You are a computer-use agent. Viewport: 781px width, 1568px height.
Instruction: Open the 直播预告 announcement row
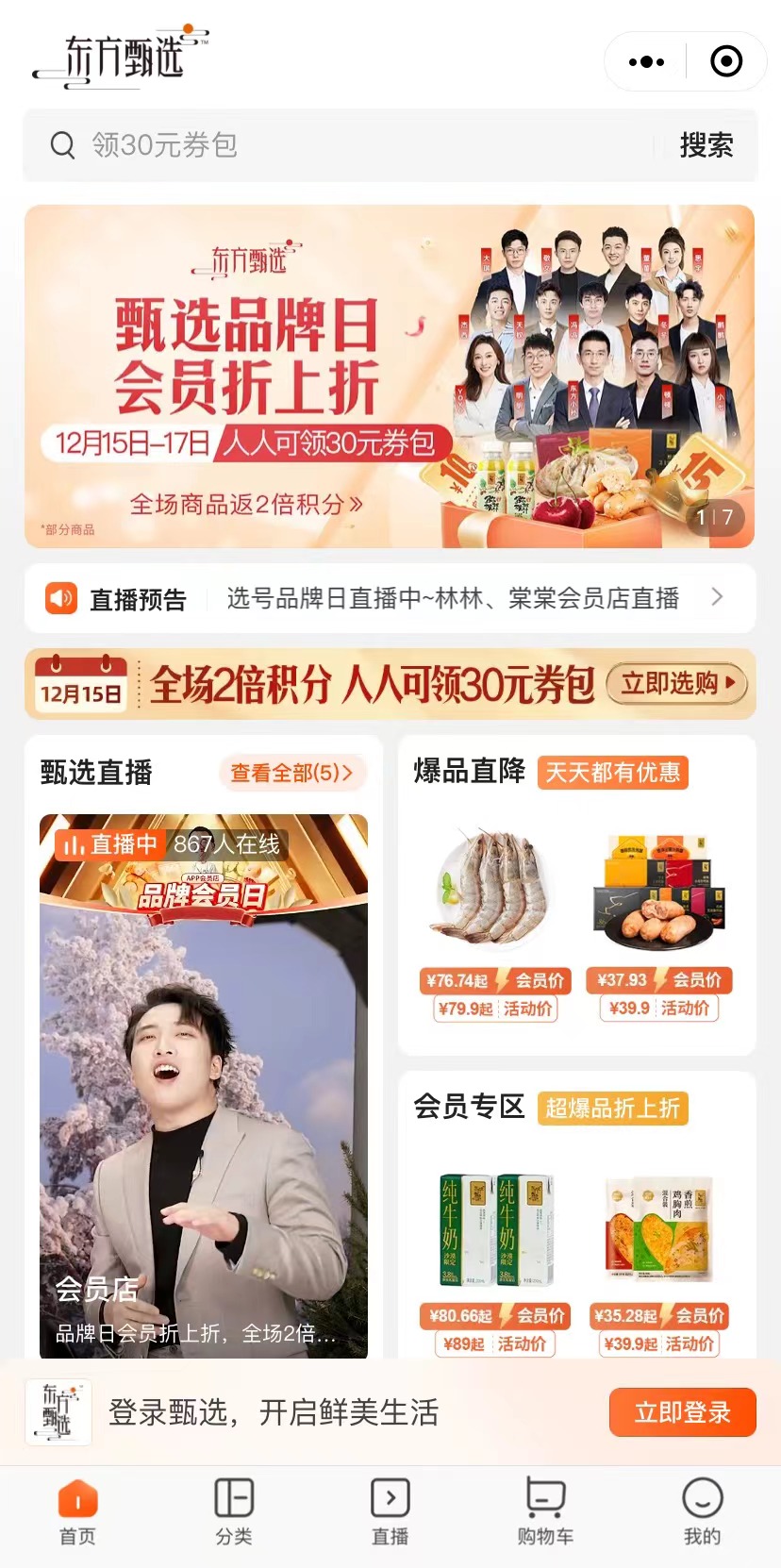pos(389,598)
